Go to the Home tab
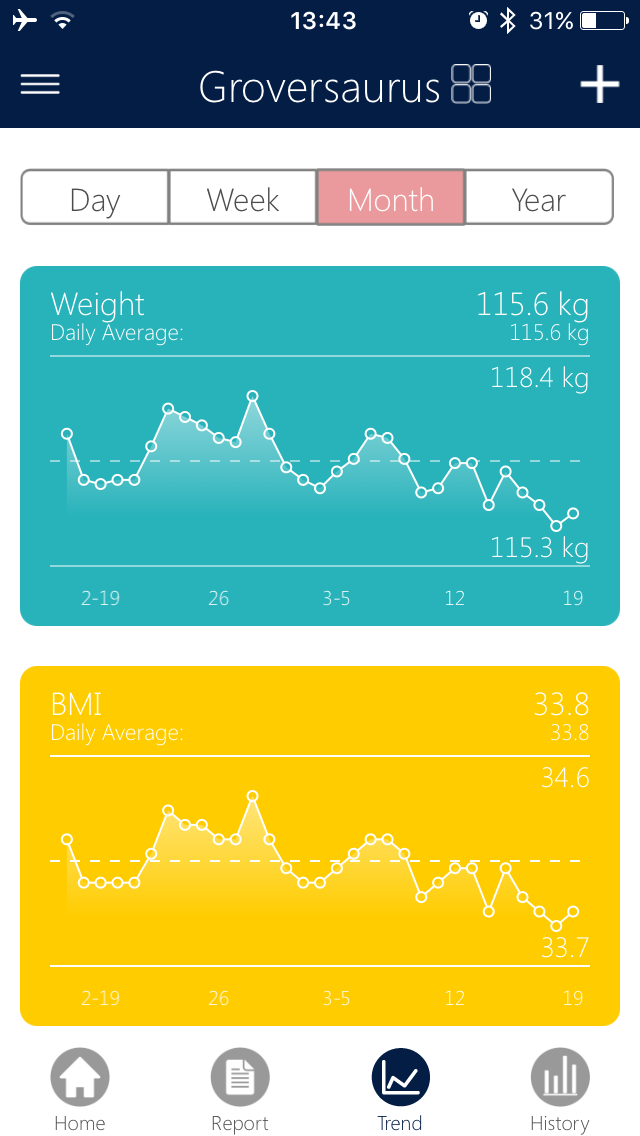The height and width of the screenshot is (1136, 640). point(80,1090)
